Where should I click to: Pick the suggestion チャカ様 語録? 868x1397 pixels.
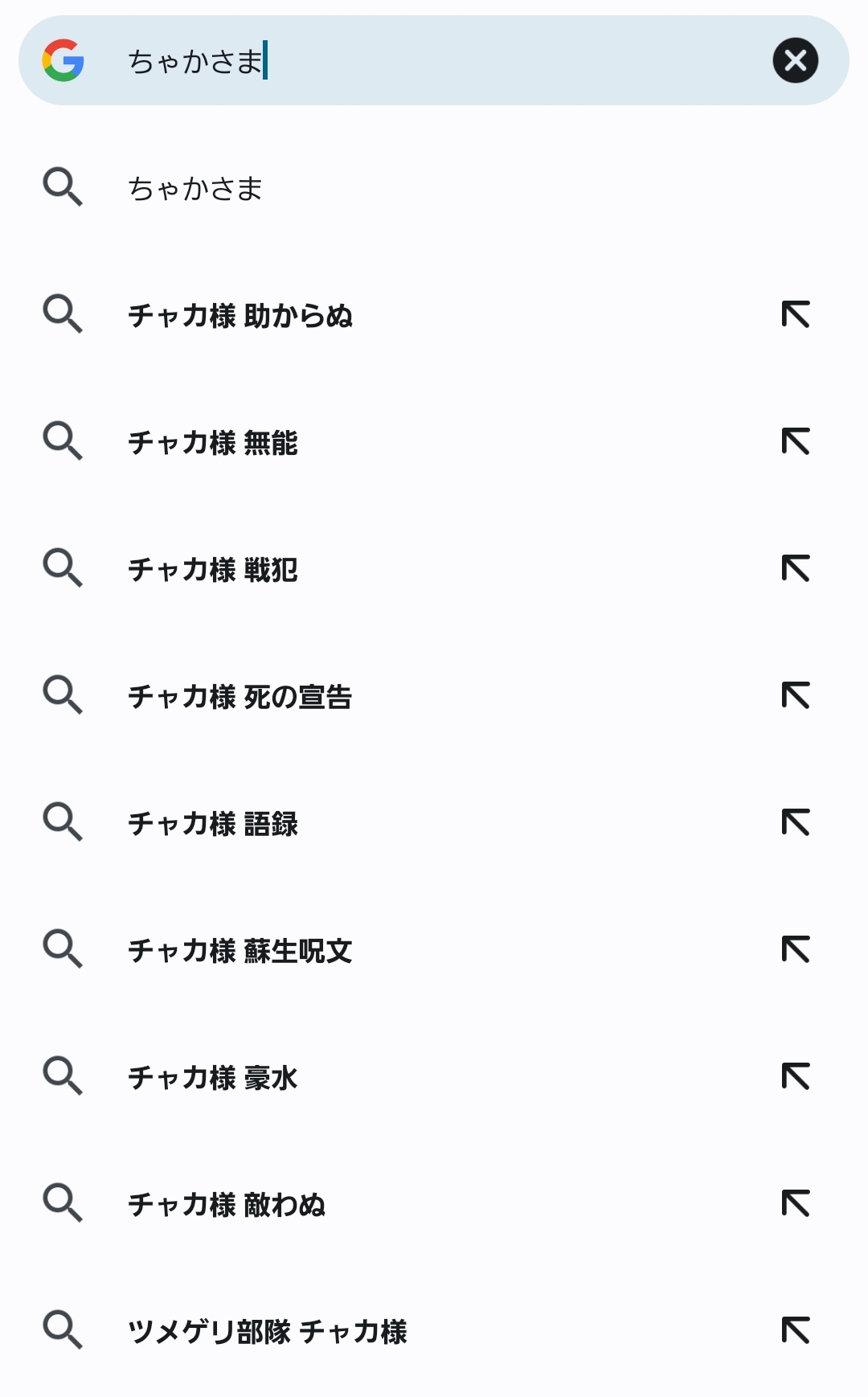tap(213, 823)
